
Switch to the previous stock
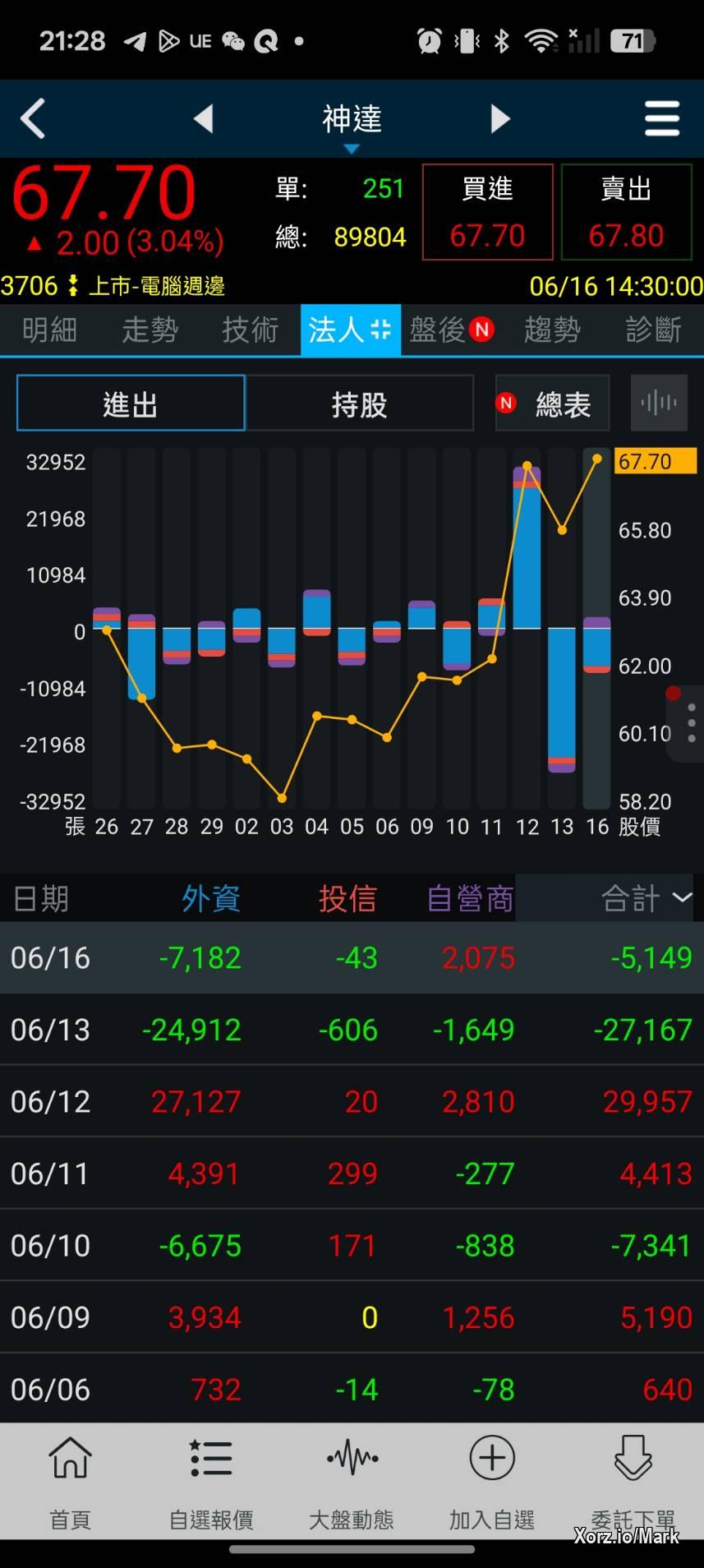click(204, 119)
